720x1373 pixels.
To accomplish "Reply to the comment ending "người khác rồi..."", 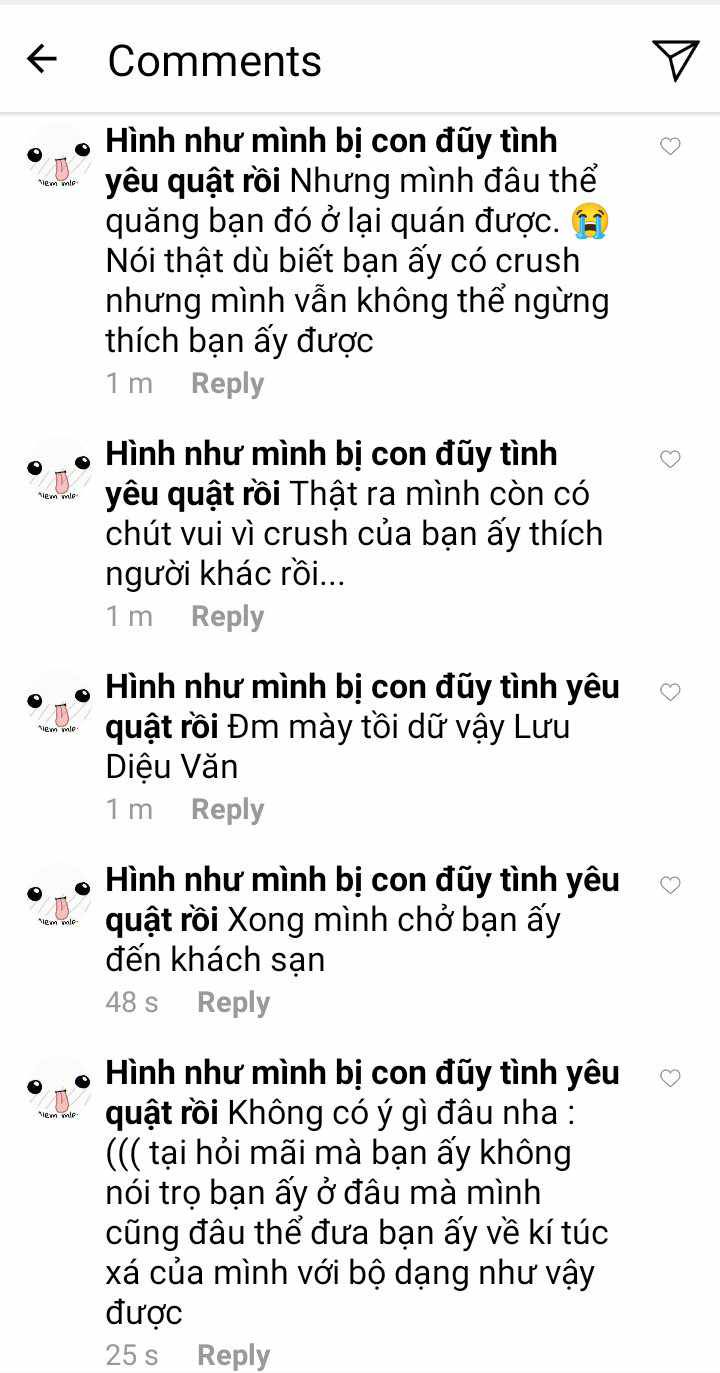I will tap(227, 616).
